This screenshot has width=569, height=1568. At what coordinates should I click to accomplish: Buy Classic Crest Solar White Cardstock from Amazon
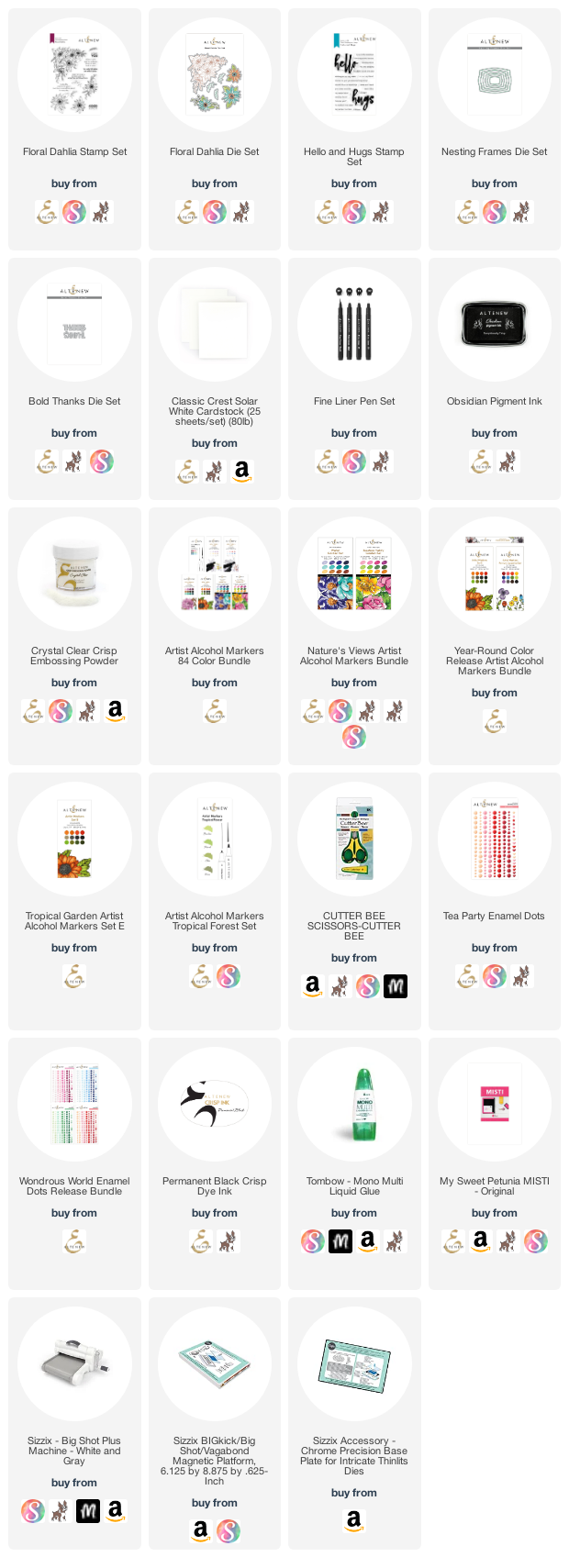242,472
